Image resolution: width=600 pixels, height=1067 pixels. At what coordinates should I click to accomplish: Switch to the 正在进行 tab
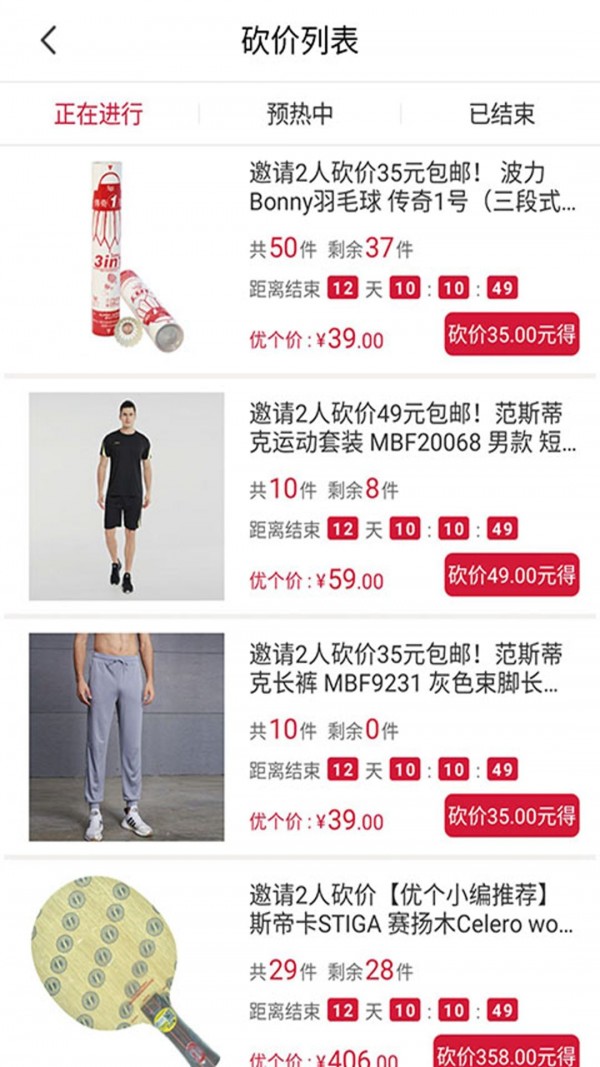pos(98,114)
